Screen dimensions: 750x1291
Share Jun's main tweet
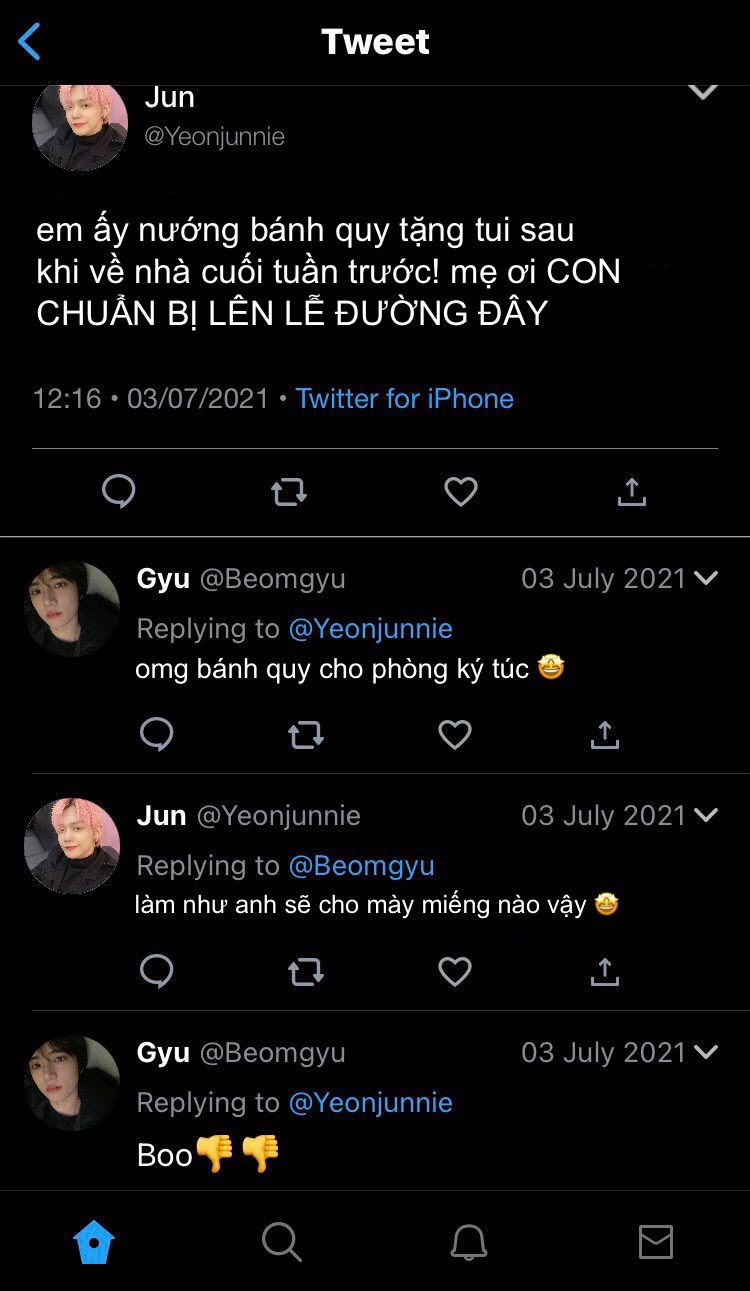point(631,491)
